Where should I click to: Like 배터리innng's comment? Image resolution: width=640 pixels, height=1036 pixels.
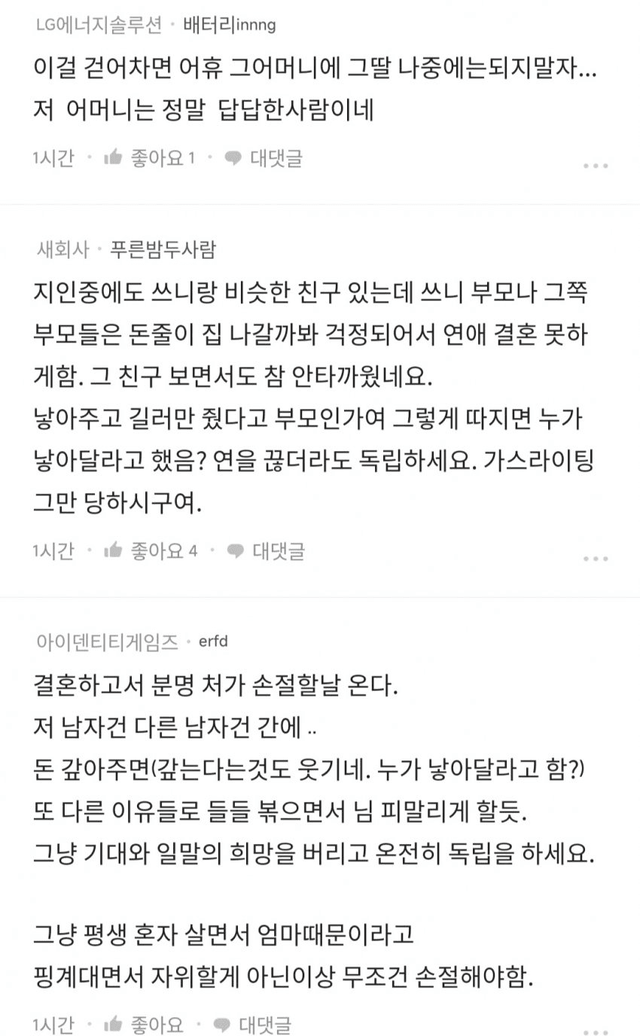[x=150, y=157]
